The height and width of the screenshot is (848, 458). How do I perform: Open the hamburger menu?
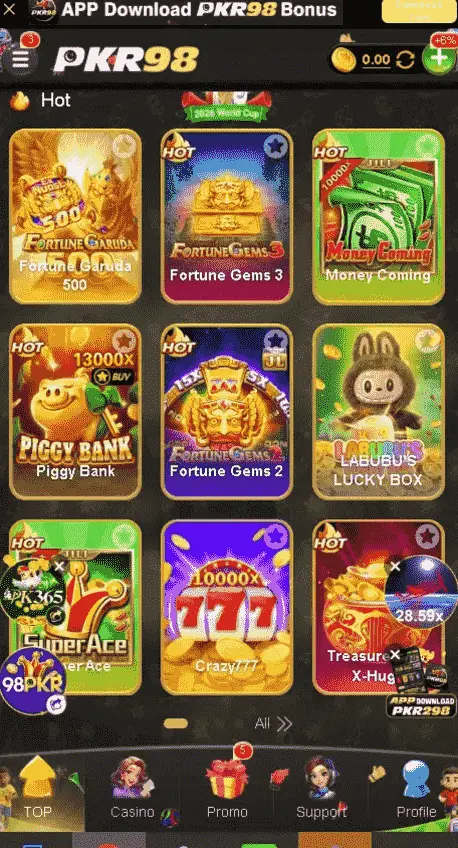tap(20, 58)
